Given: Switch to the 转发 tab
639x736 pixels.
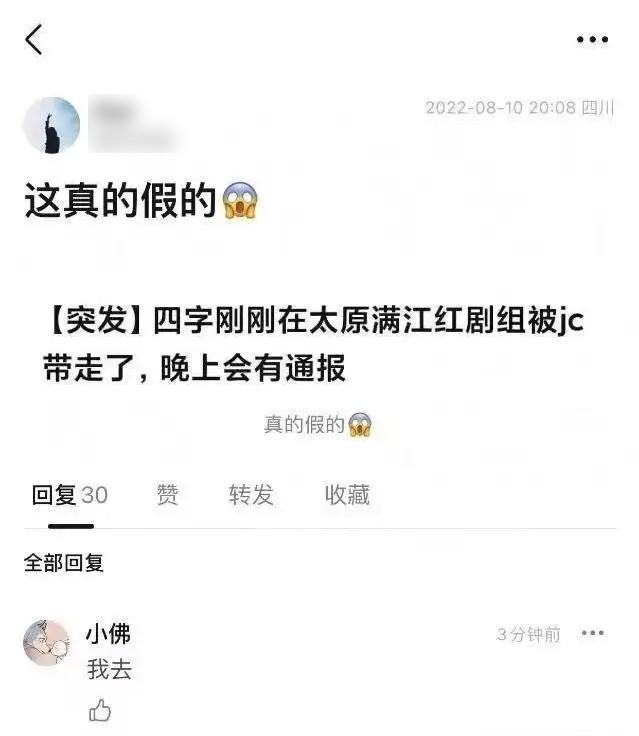Looking at the screenshot, I should (251, 494).
